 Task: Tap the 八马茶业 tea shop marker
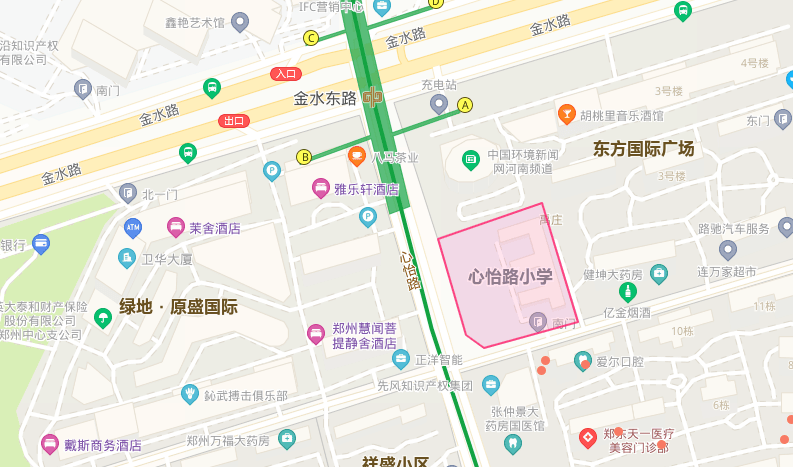pos(356,156)
